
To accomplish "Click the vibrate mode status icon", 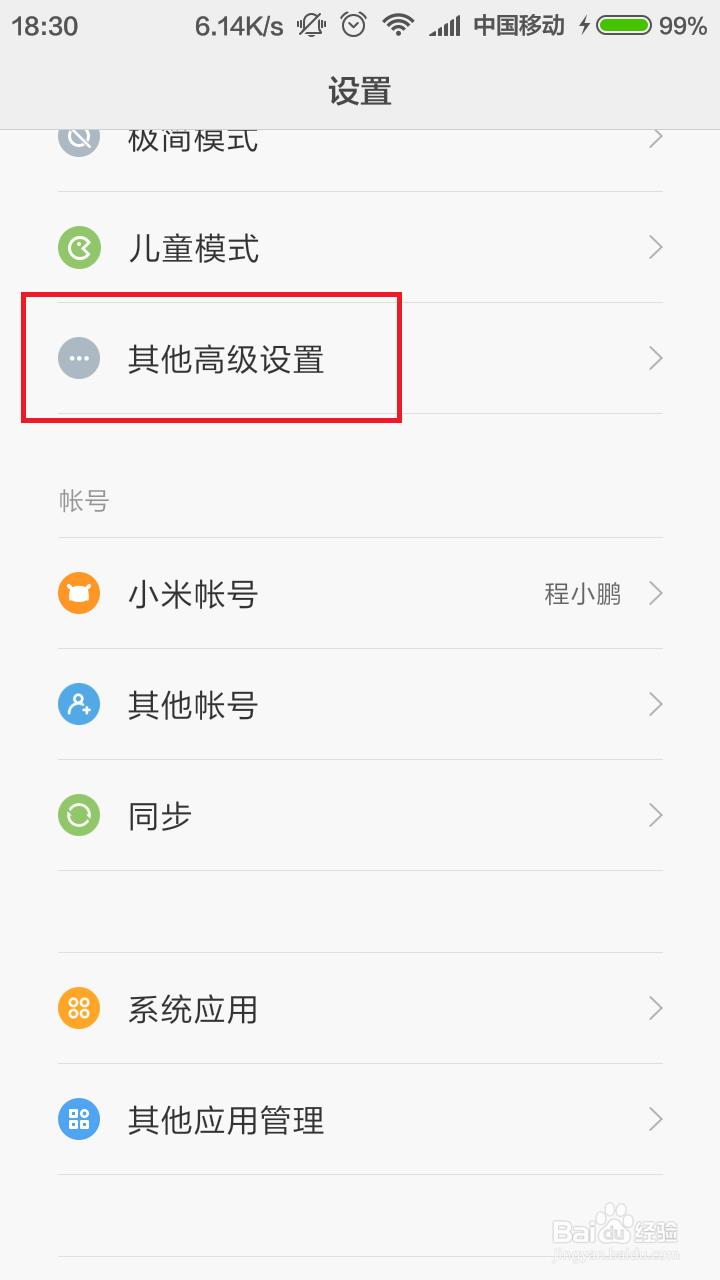I will 311,25.
